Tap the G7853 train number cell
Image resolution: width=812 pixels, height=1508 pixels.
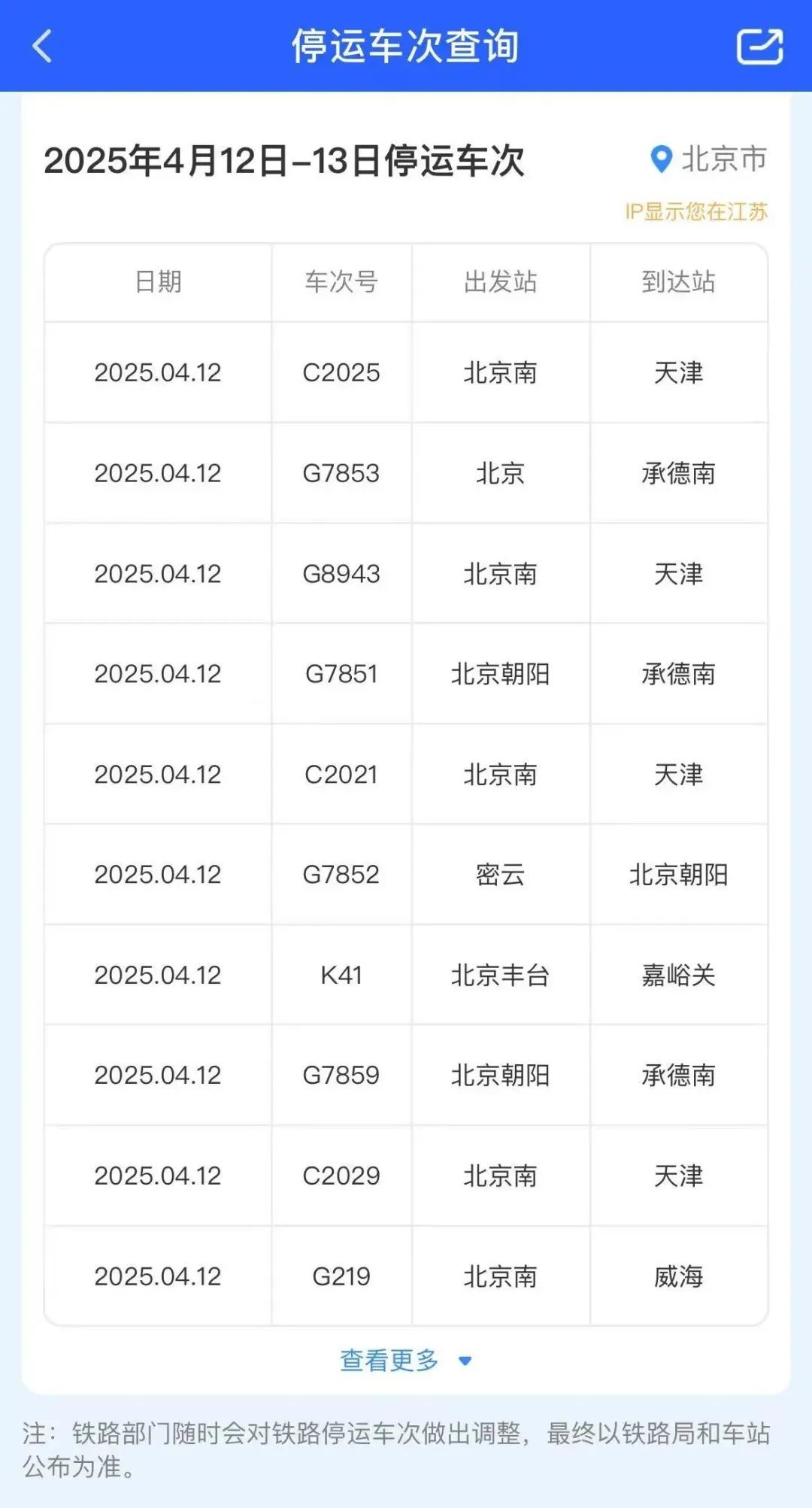point(341,474)
